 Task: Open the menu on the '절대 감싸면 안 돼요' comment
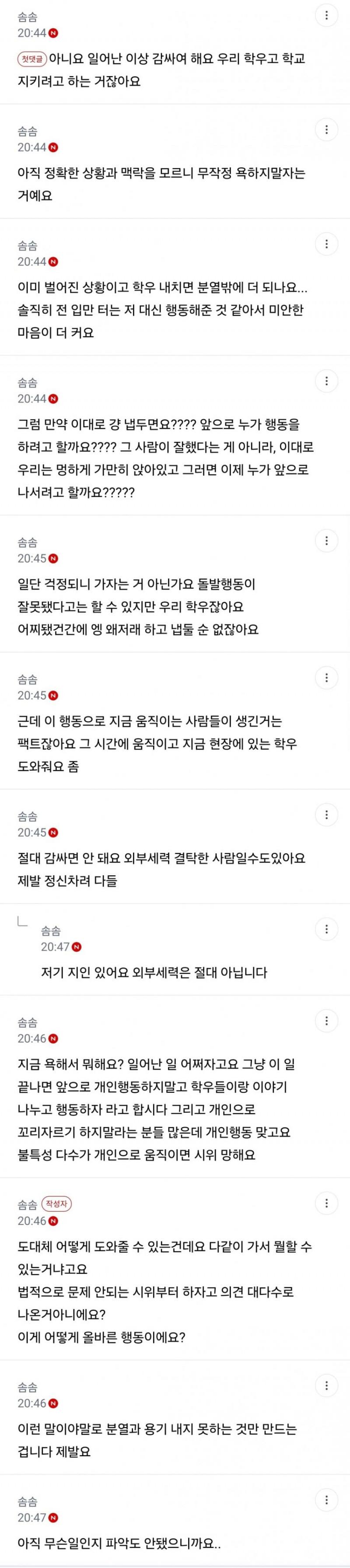[327, 815]
